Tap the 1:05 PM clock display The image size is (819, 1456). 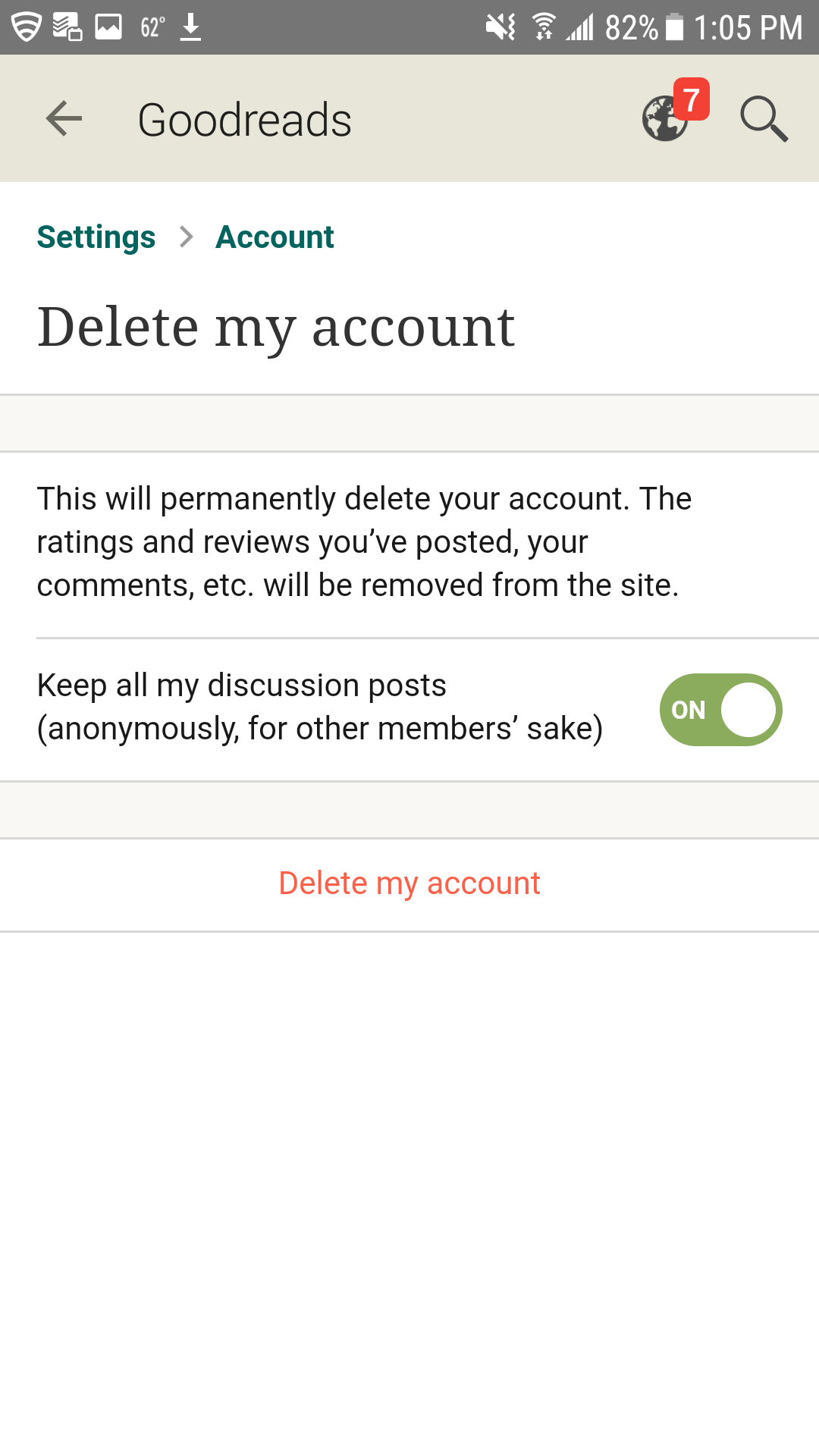[x=747, y=27]
